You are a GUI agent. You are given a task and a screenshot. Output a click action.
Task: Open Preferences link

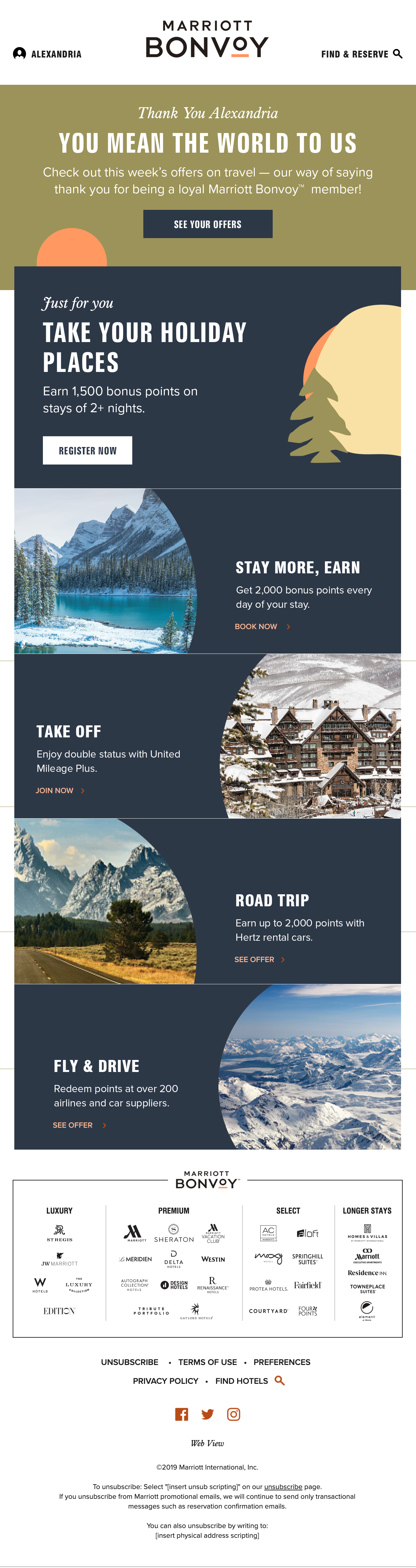point(281,1362)
